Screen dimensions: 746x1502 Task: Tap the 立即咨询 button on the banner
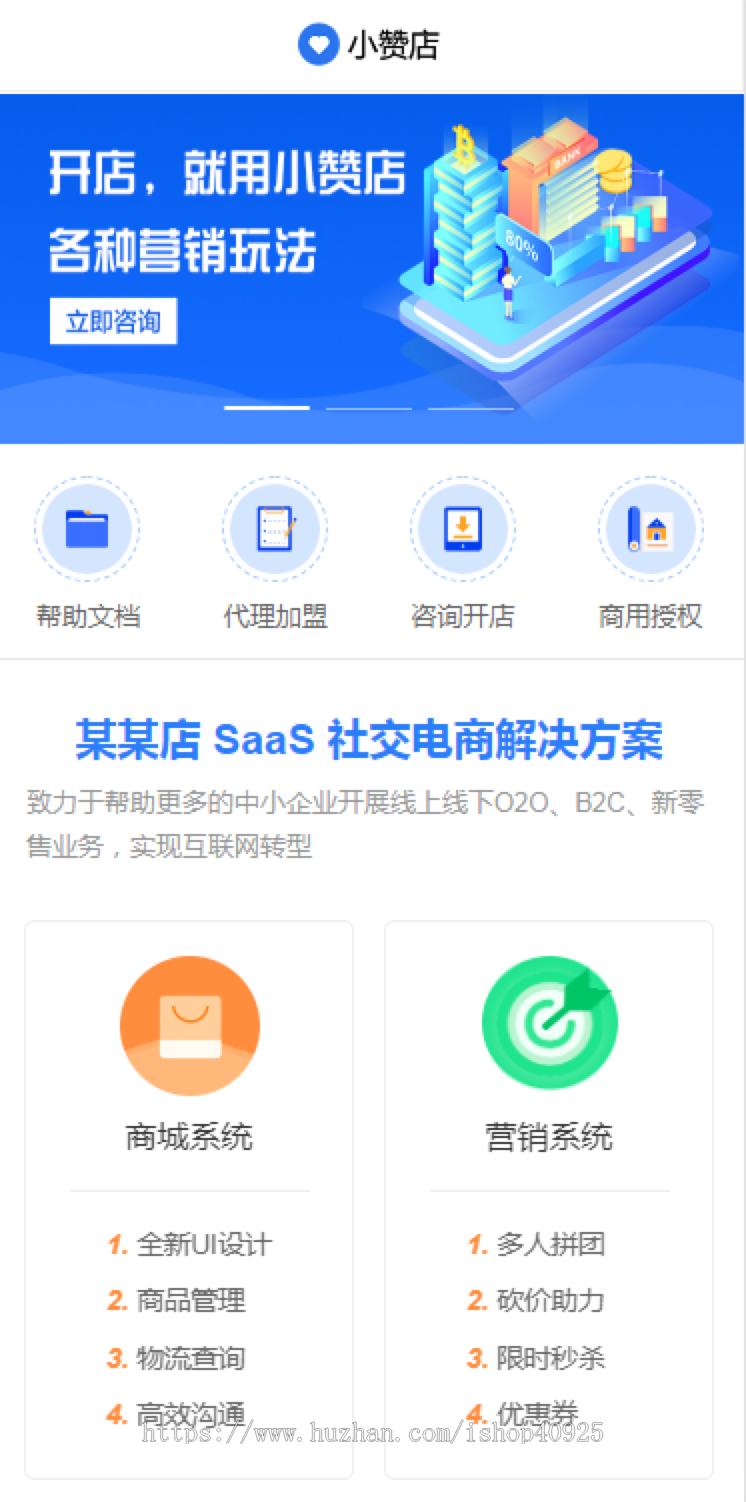click(113, 322)
